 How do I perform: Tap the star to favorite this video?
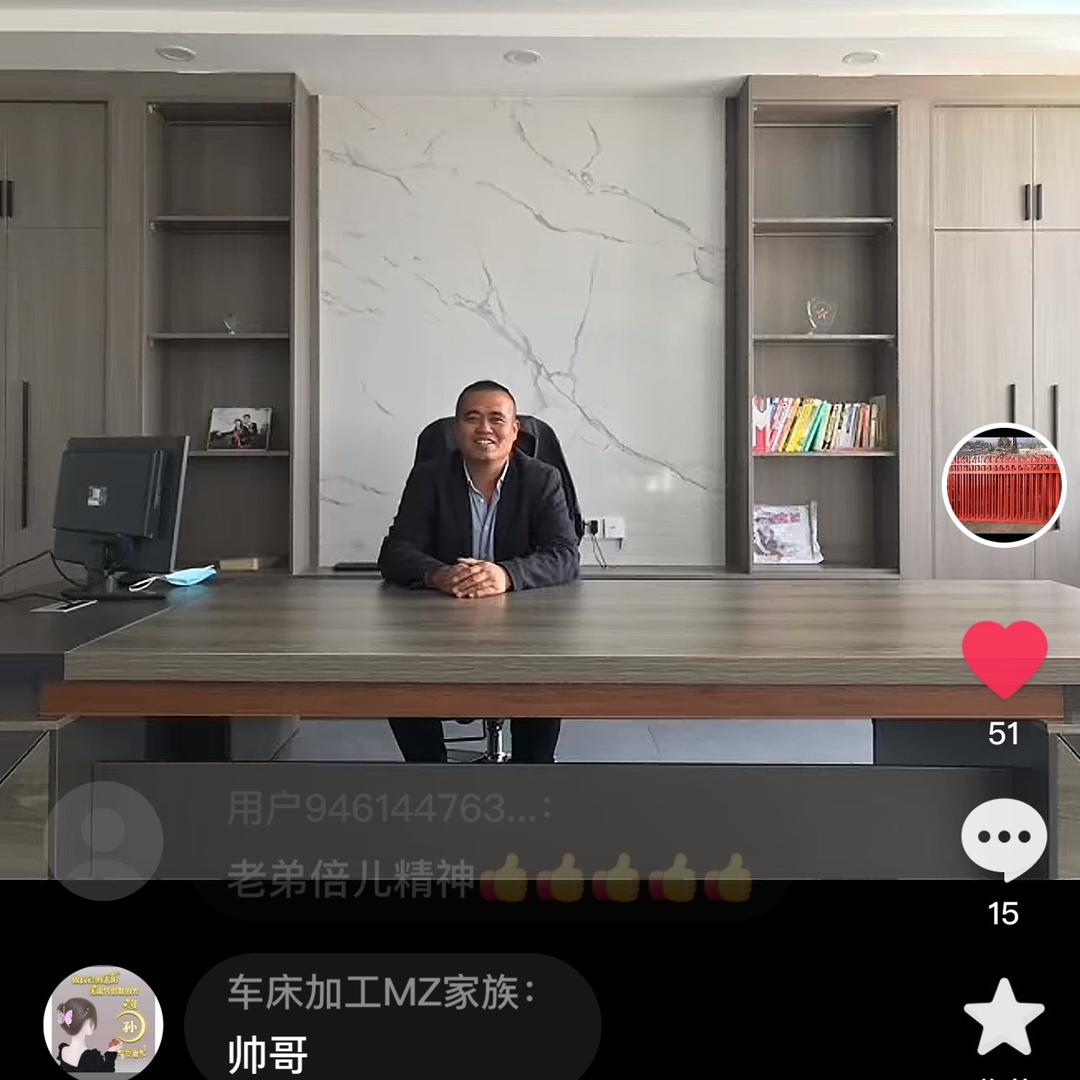(1004, 1017)
